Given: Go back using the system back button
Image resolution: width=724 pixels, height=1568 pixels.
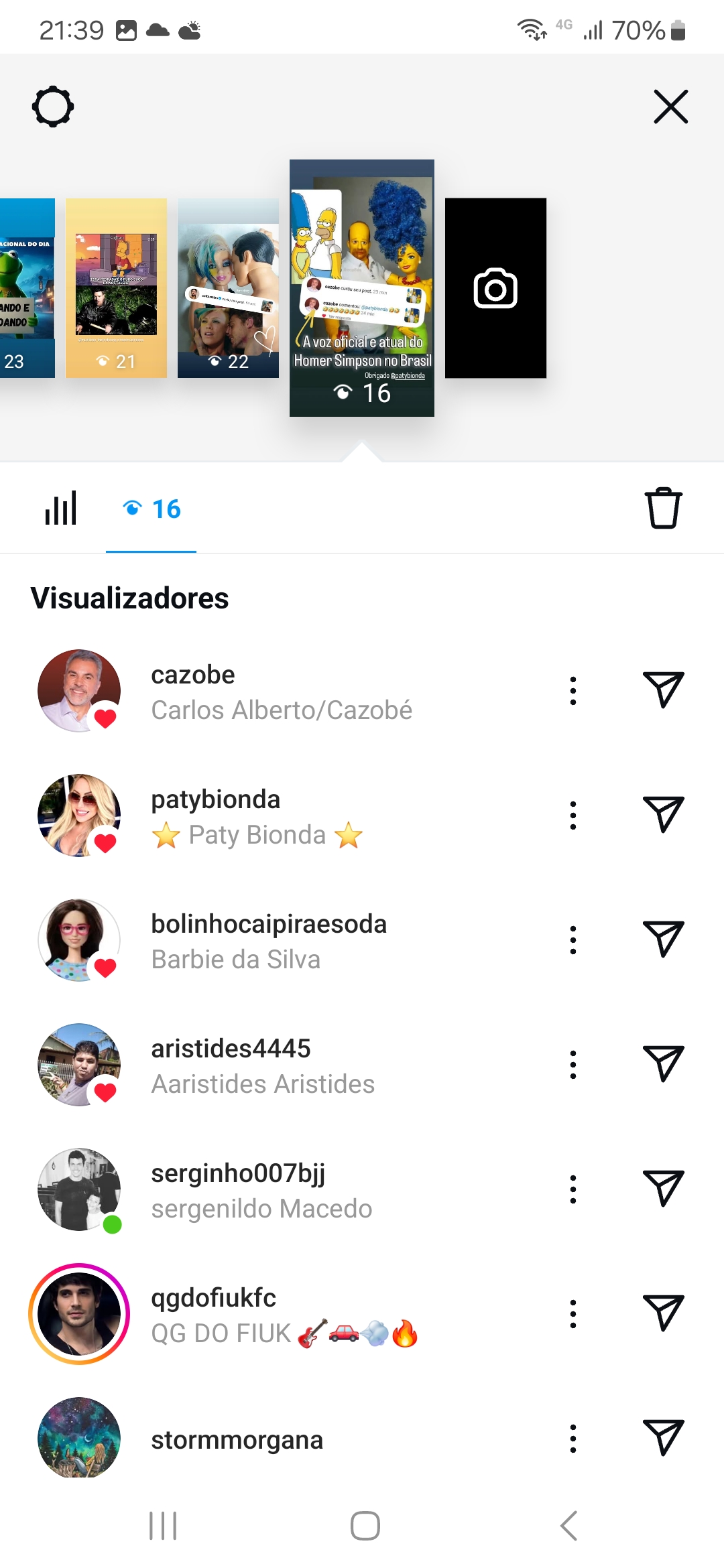Looking at the screenshot, I should (x=568, y=1526).
